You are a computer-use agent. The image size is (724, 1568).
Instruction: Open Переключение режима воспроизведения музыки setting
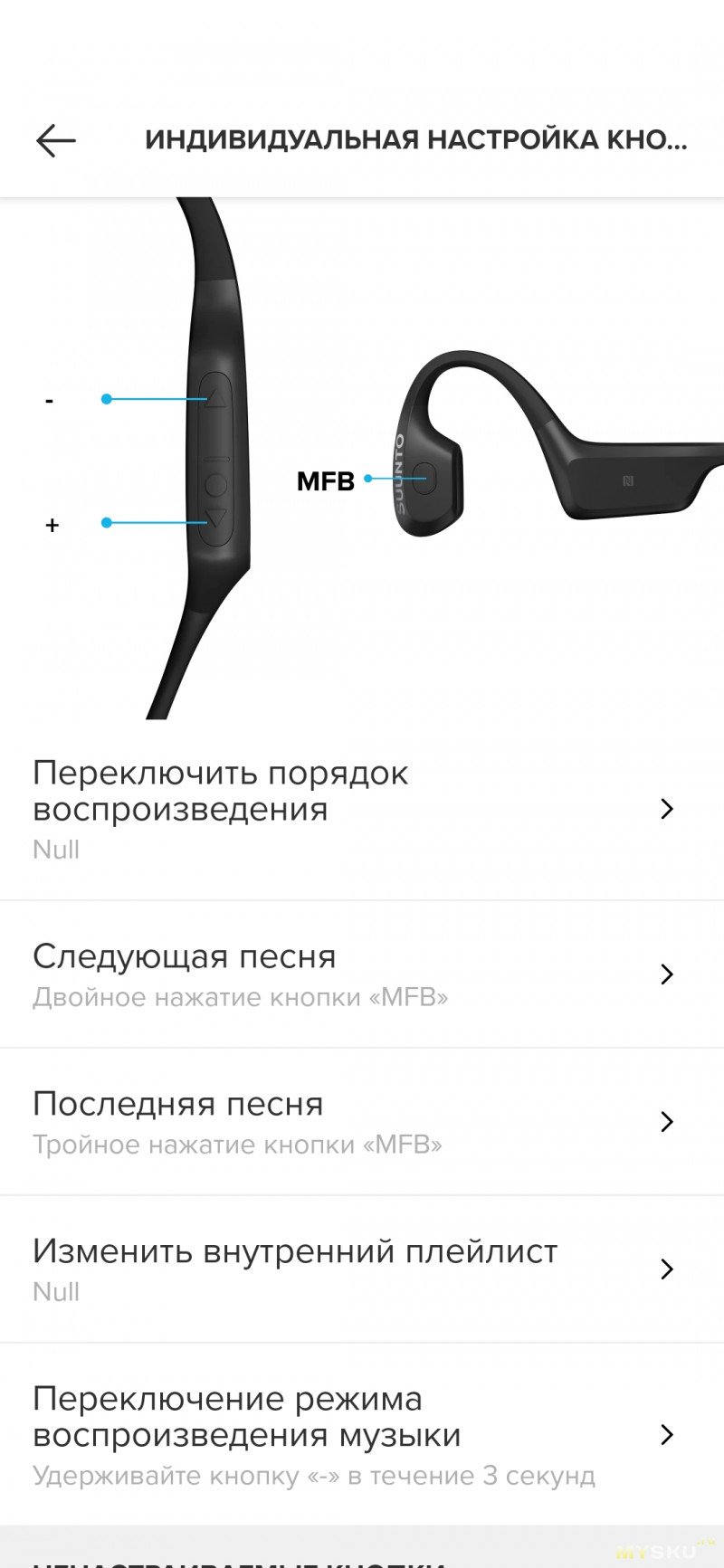[362, 1435]
